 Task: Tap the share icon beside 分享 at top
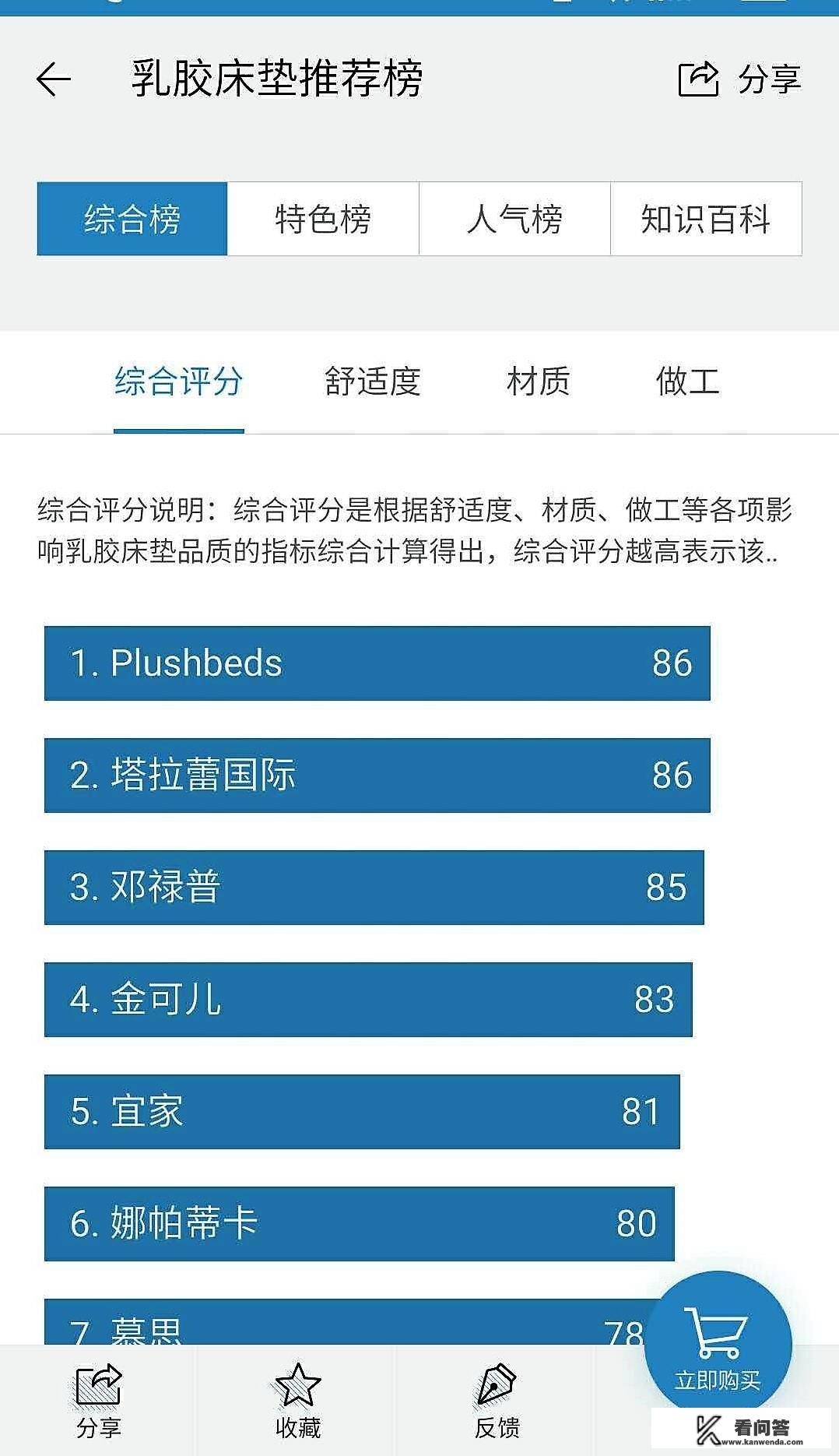click(x=699, y=78)
